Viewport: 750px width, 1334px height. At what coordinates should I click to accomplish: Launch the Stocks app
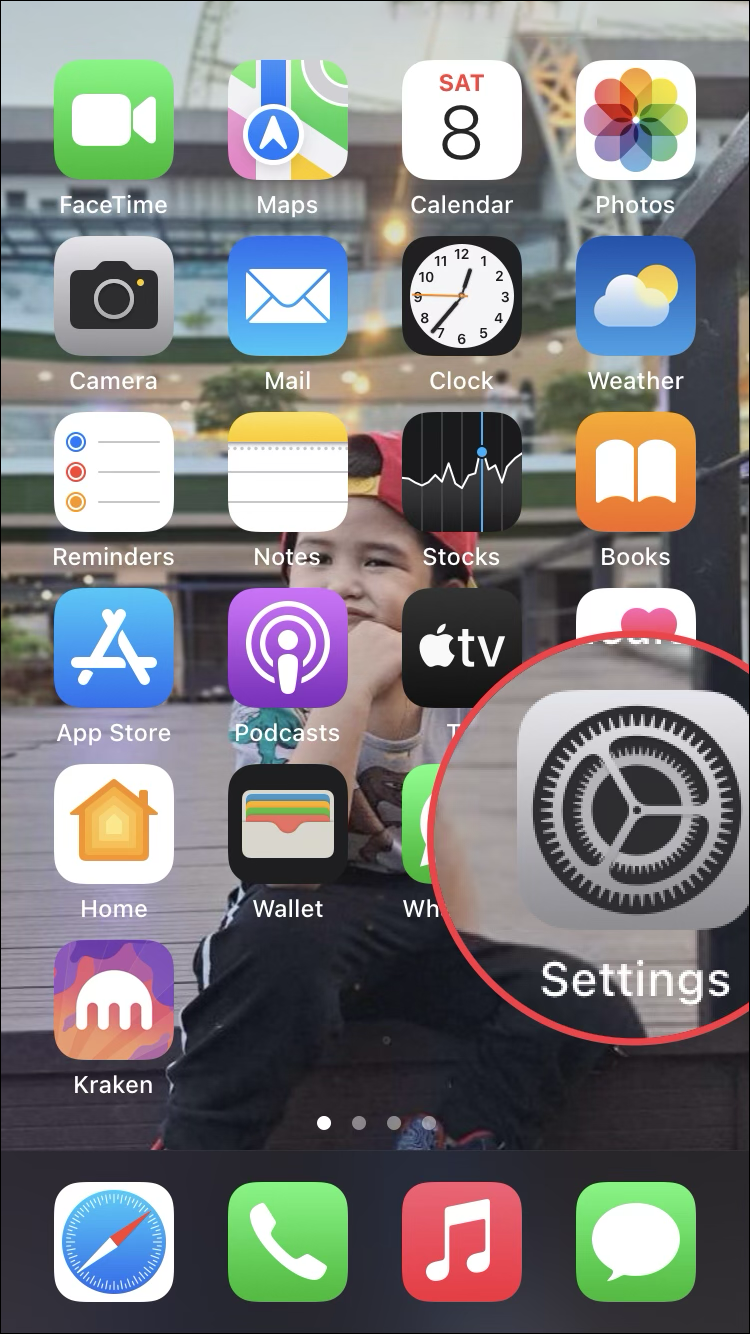461,472
